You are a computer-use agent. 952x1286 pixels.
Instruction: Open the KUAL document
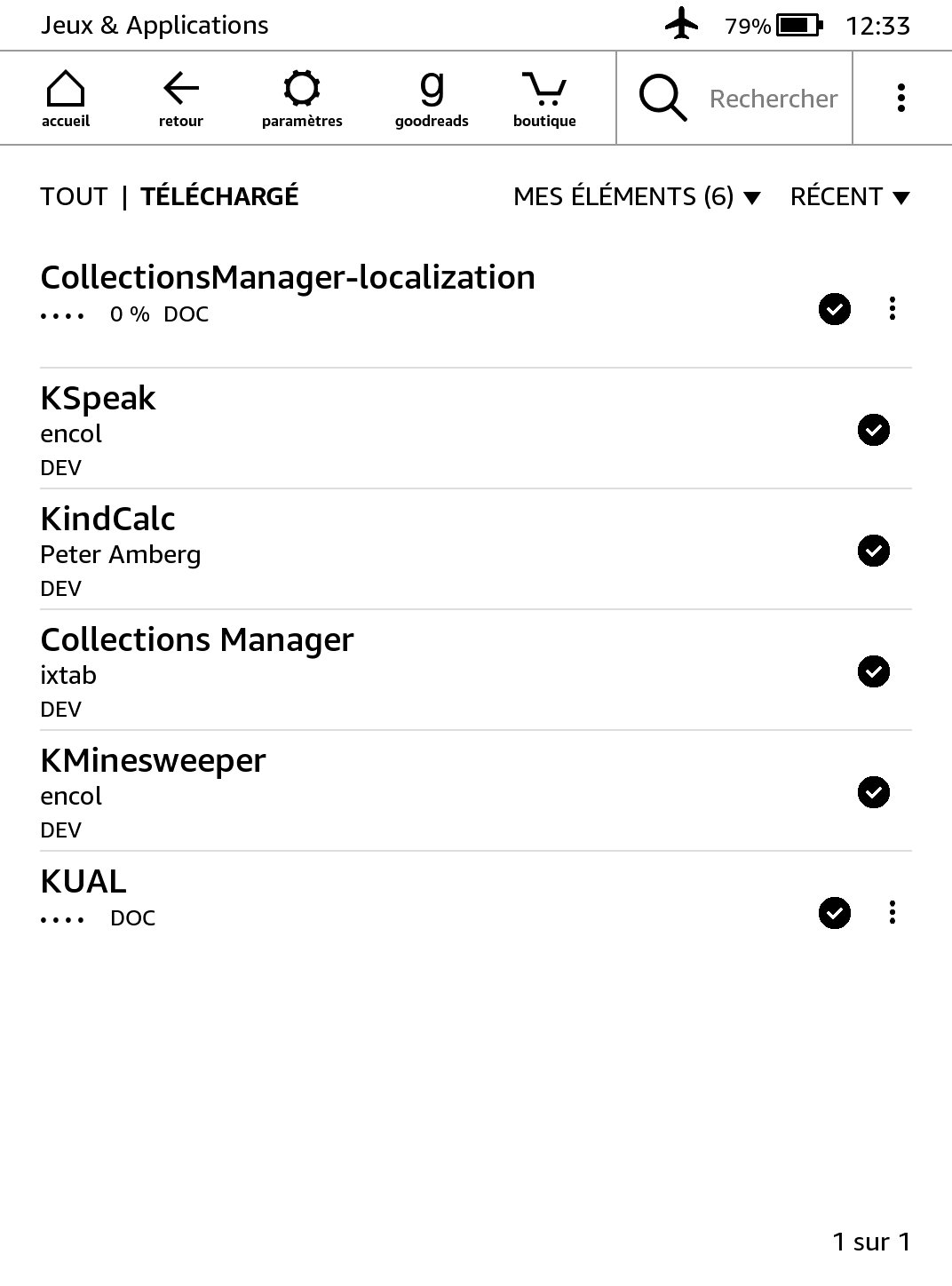(83, 882)
